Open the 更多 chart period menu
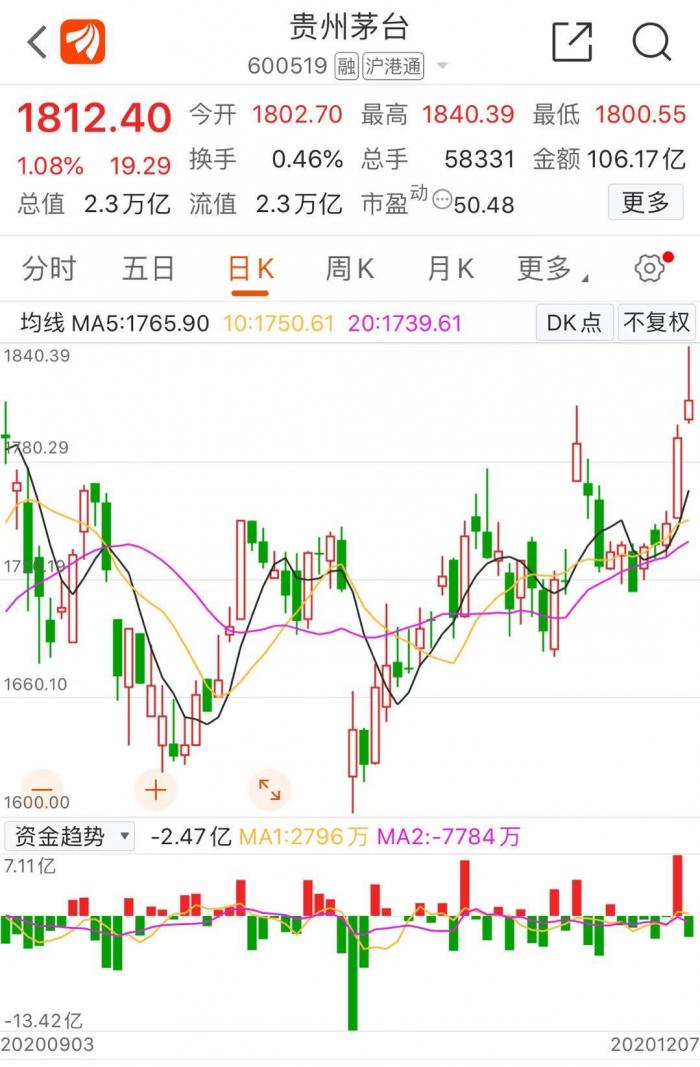The width and height of the screenshot is (700, 1067). pyautogui.click(x=548, y=268)
